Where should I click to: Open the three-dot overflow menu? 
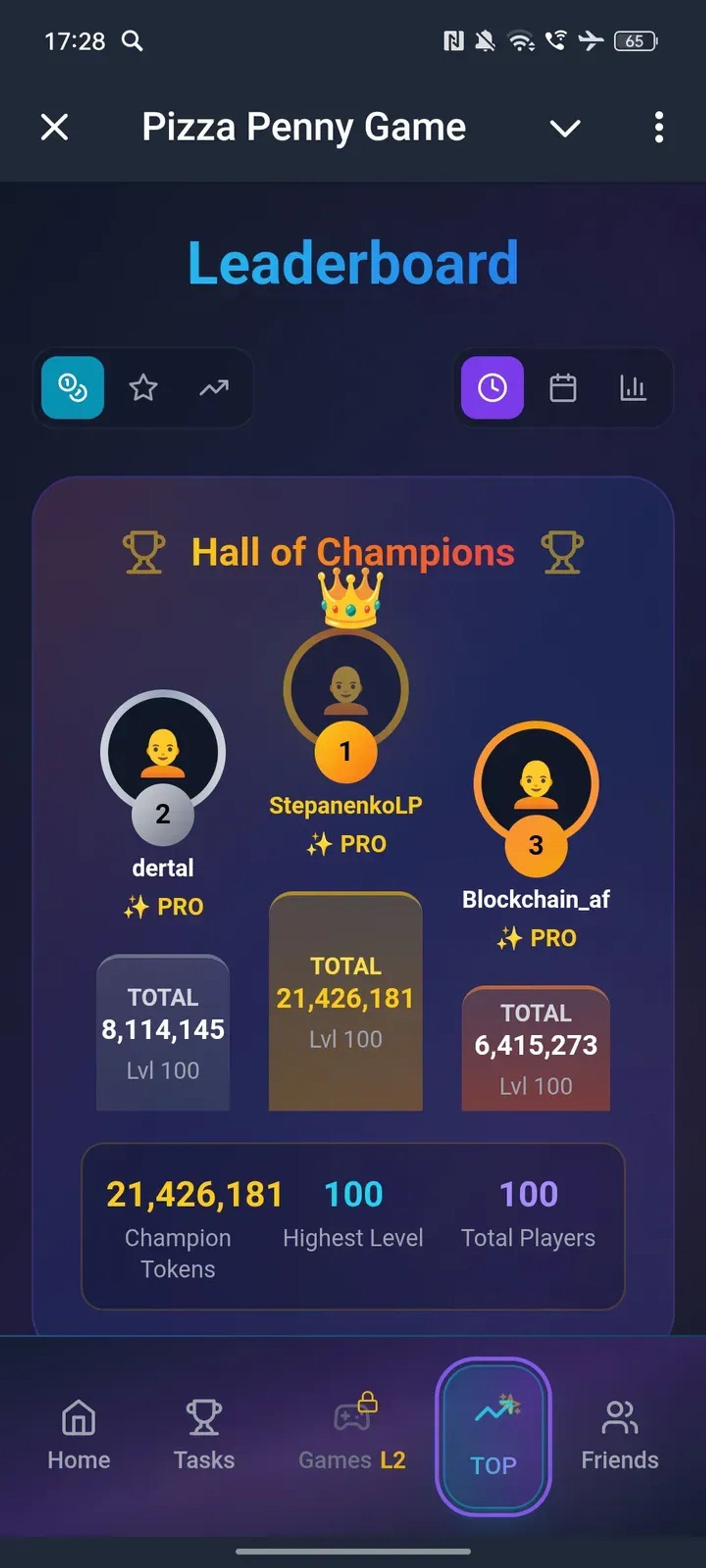(658, 127)
